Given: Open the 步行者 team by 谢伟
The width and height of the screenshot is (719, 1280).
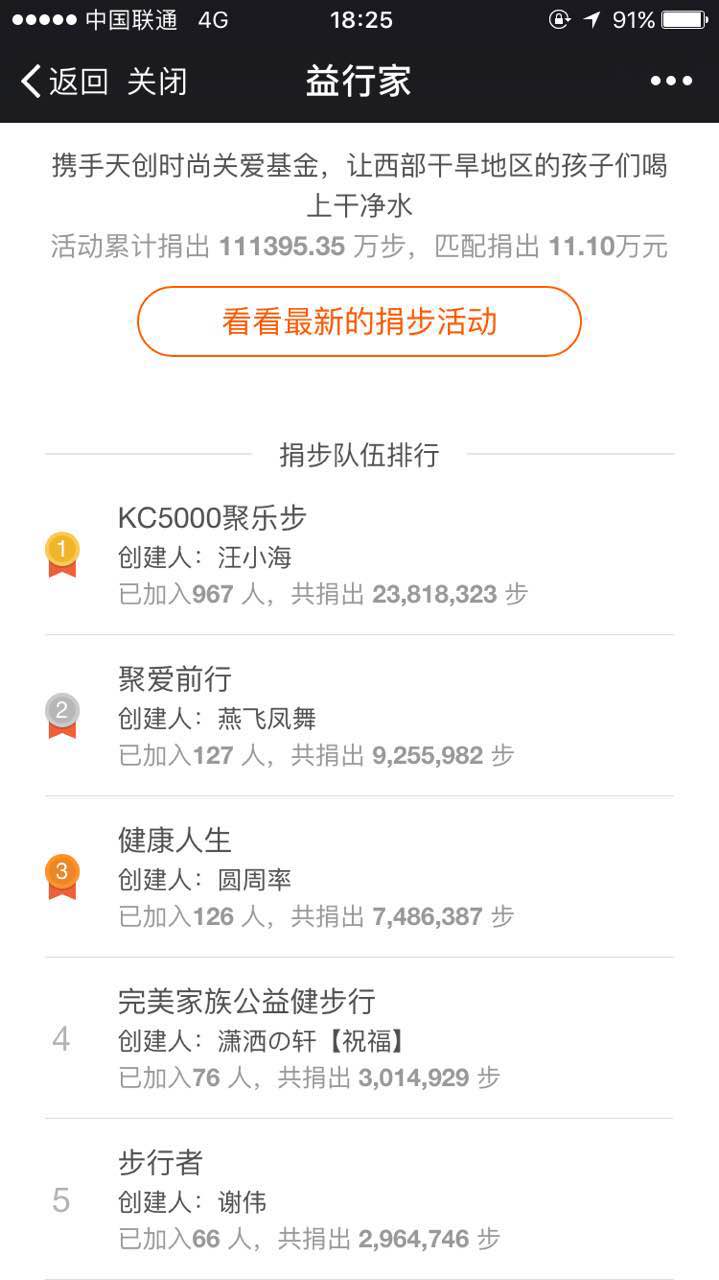Looking at the screenshot, I should pyautogui.click(x=359, y=1200).
